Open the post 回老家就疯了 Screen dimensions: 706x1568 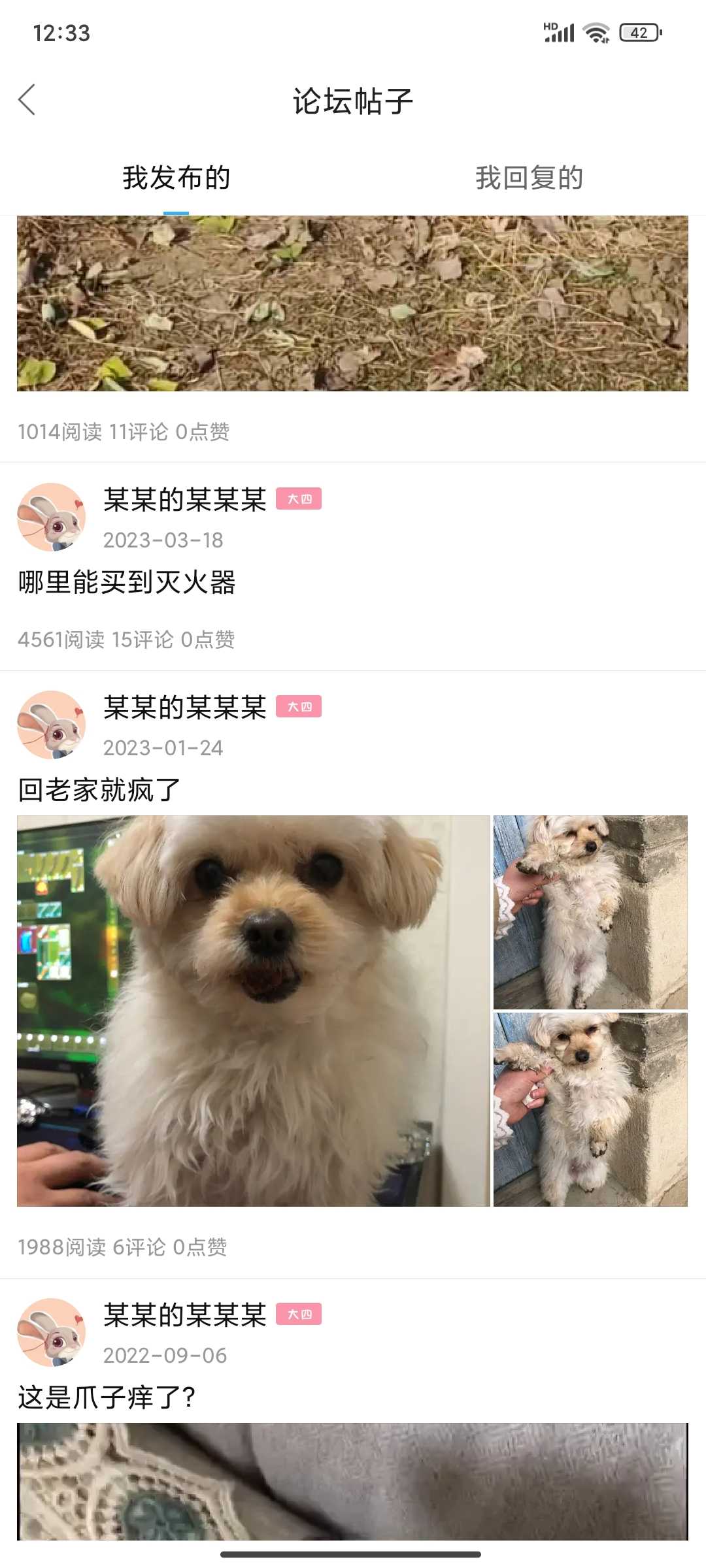99,790
